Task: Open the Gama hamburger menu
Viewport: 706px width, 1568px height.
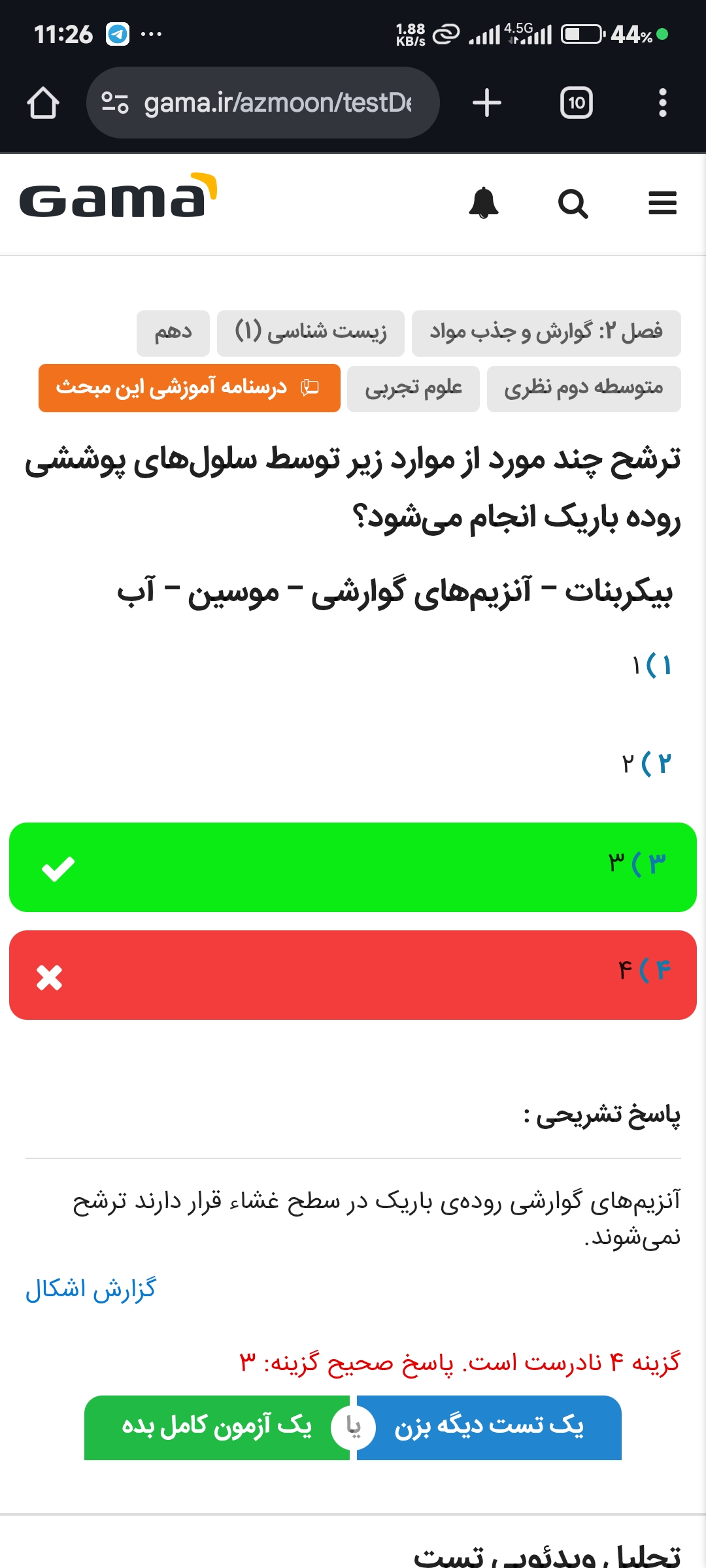Action: click(662, 203)
